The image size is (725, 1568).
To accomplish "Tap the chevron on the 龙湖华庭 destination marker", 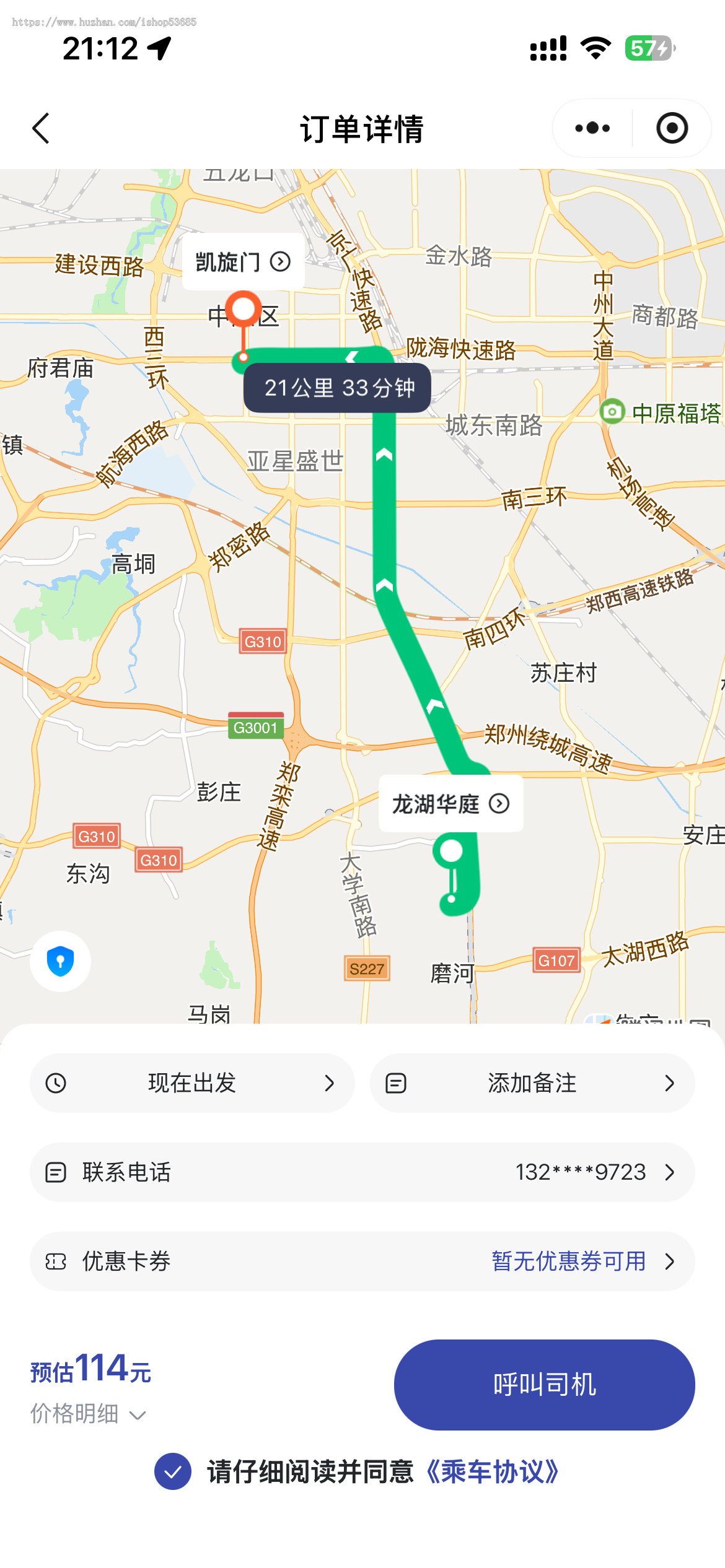I will 499,803.
